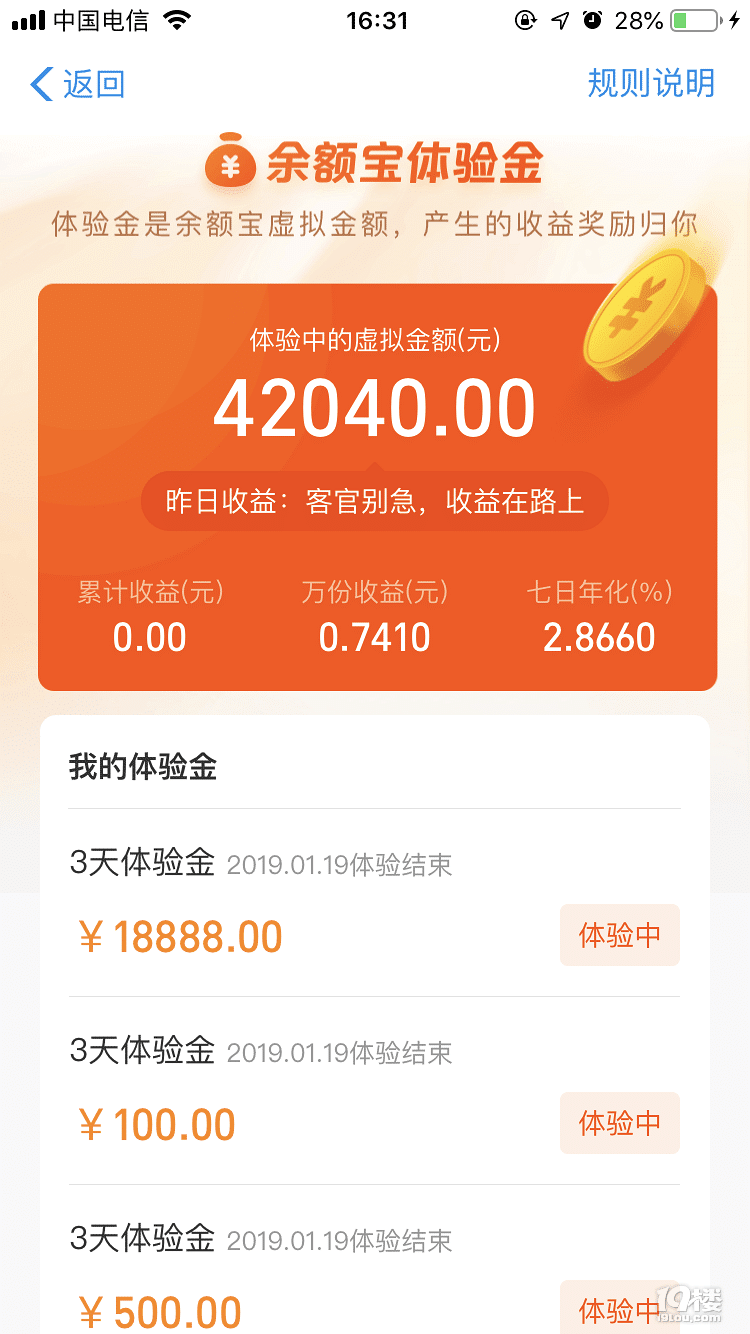Tap the 万份收益 value 0.7410
Screen dimensions: 750x1334
pos(374,637)
